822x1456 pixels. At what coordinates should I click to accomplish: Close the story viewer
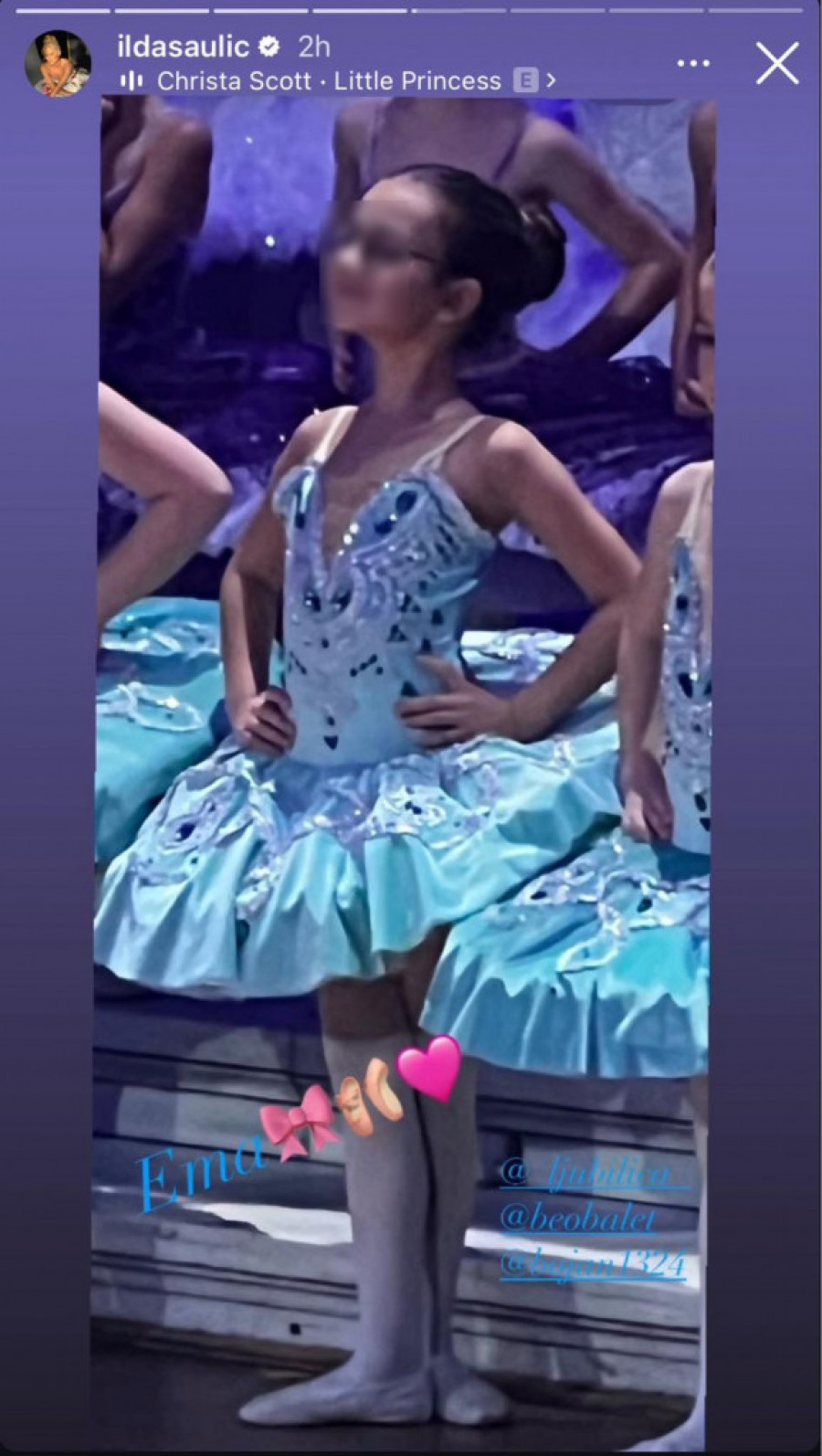click(777, 64)
